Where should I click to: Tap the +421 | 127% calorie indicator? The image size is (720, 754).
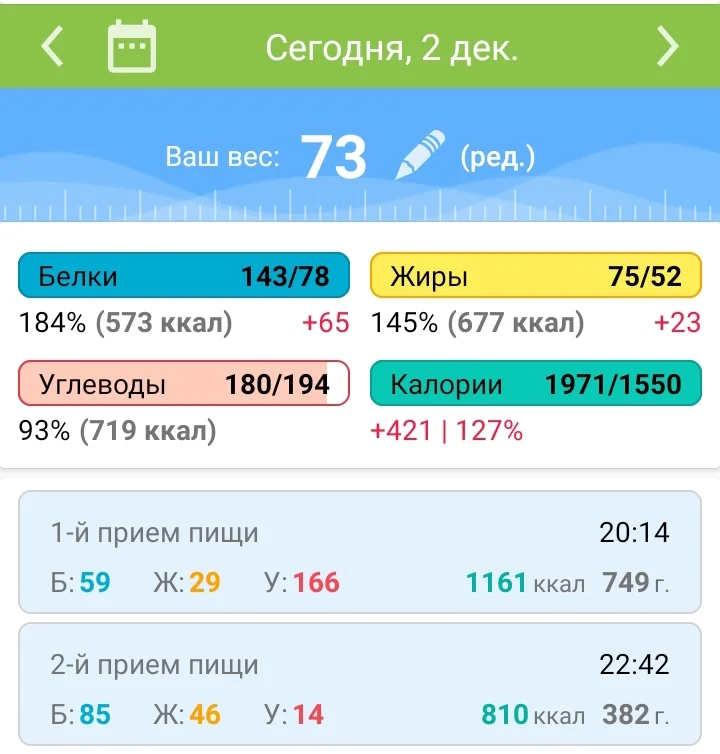tap(446, 432)
